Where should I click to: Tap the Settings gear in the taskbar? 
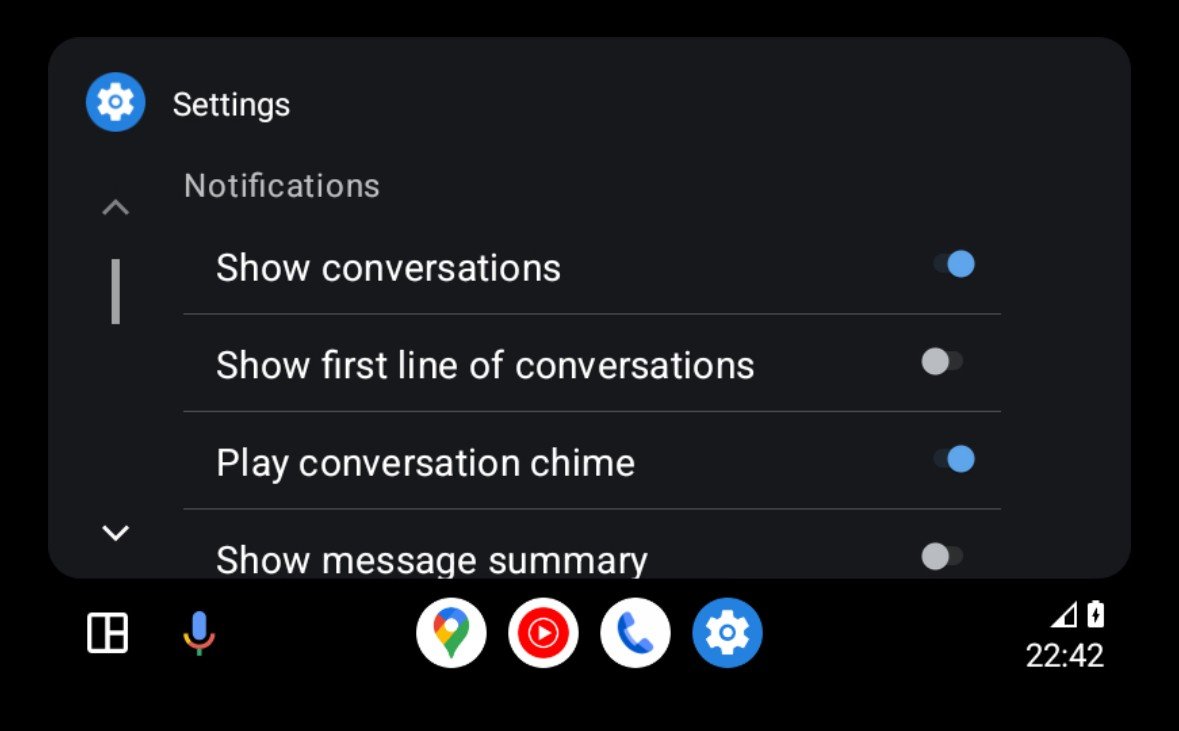(x=727, y=633)
